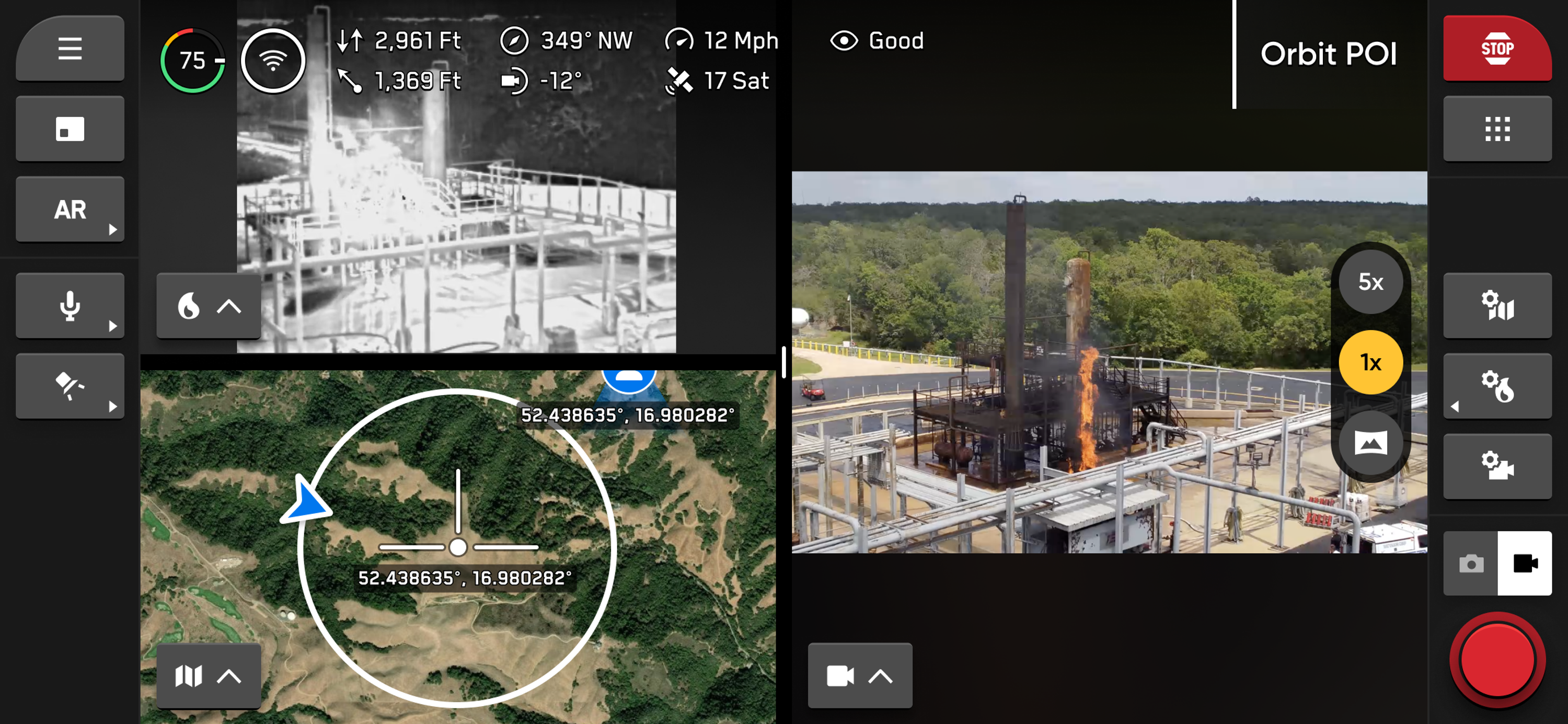Image resolution: width=1568 pixels, height=724 pixels.
Task: Switch to photo mode
Action: (1471, 563)
